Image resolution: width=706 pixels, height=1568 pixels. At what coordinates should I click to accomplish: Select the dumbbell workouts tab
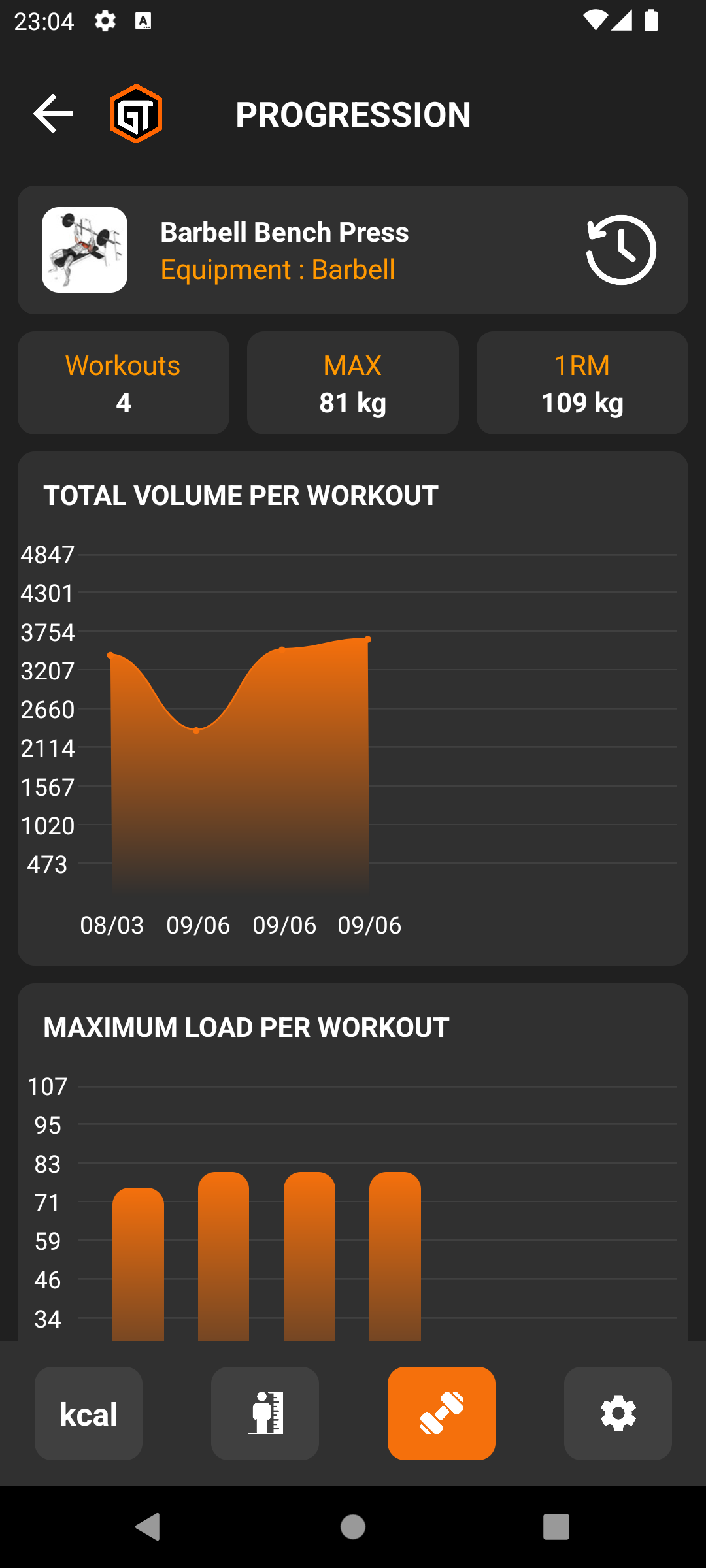click(x=441, y=1413)
